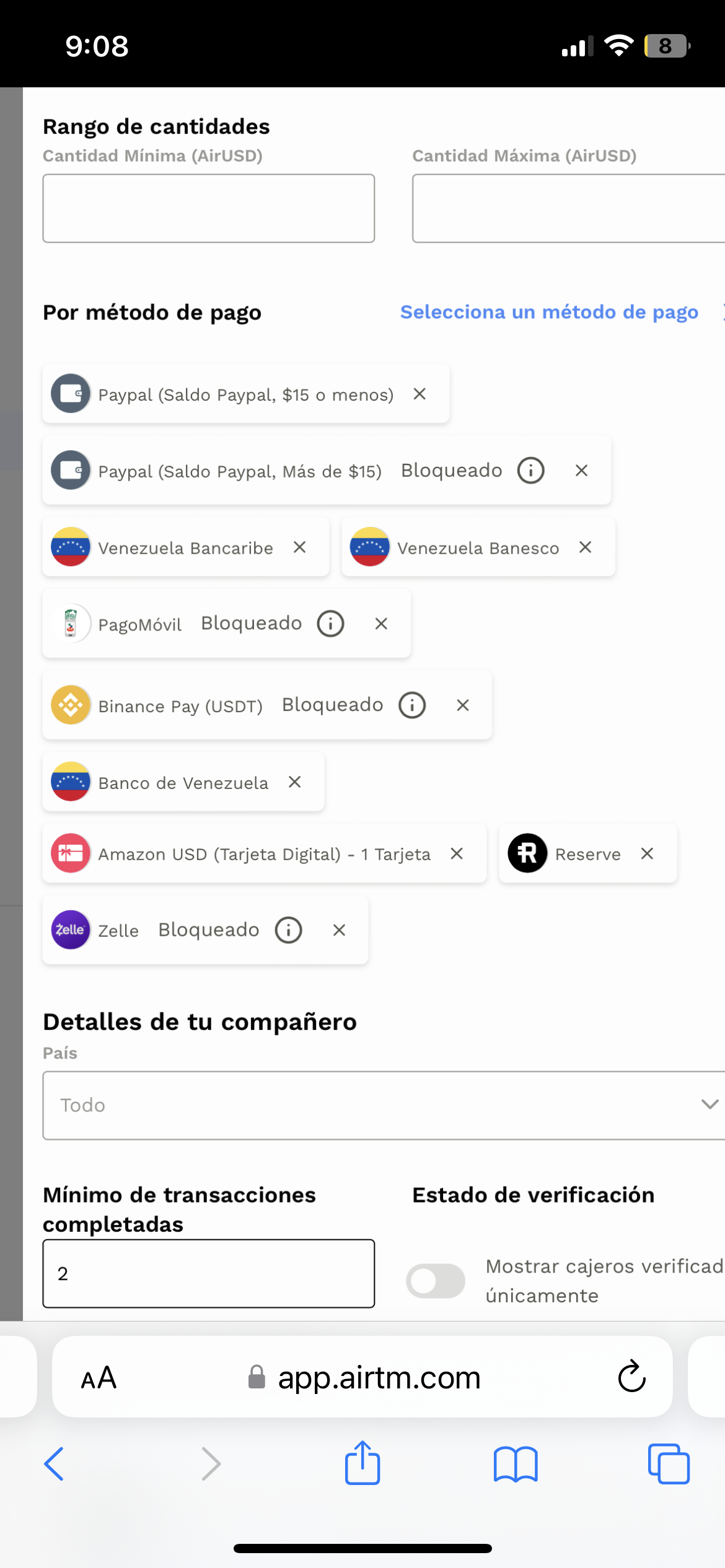Remove Paypal $15 o menos chip

420,394
